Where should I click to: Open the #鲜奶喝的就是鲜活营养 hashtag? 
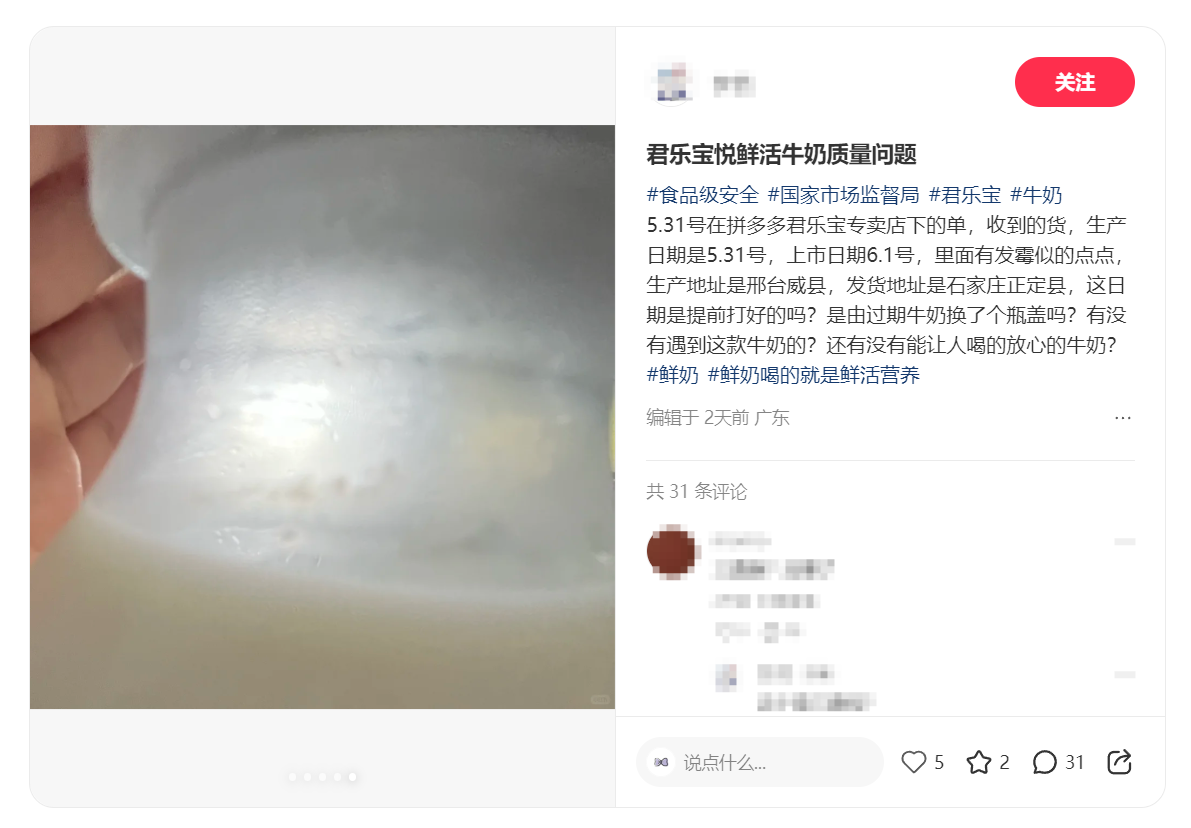pos(813,375)
